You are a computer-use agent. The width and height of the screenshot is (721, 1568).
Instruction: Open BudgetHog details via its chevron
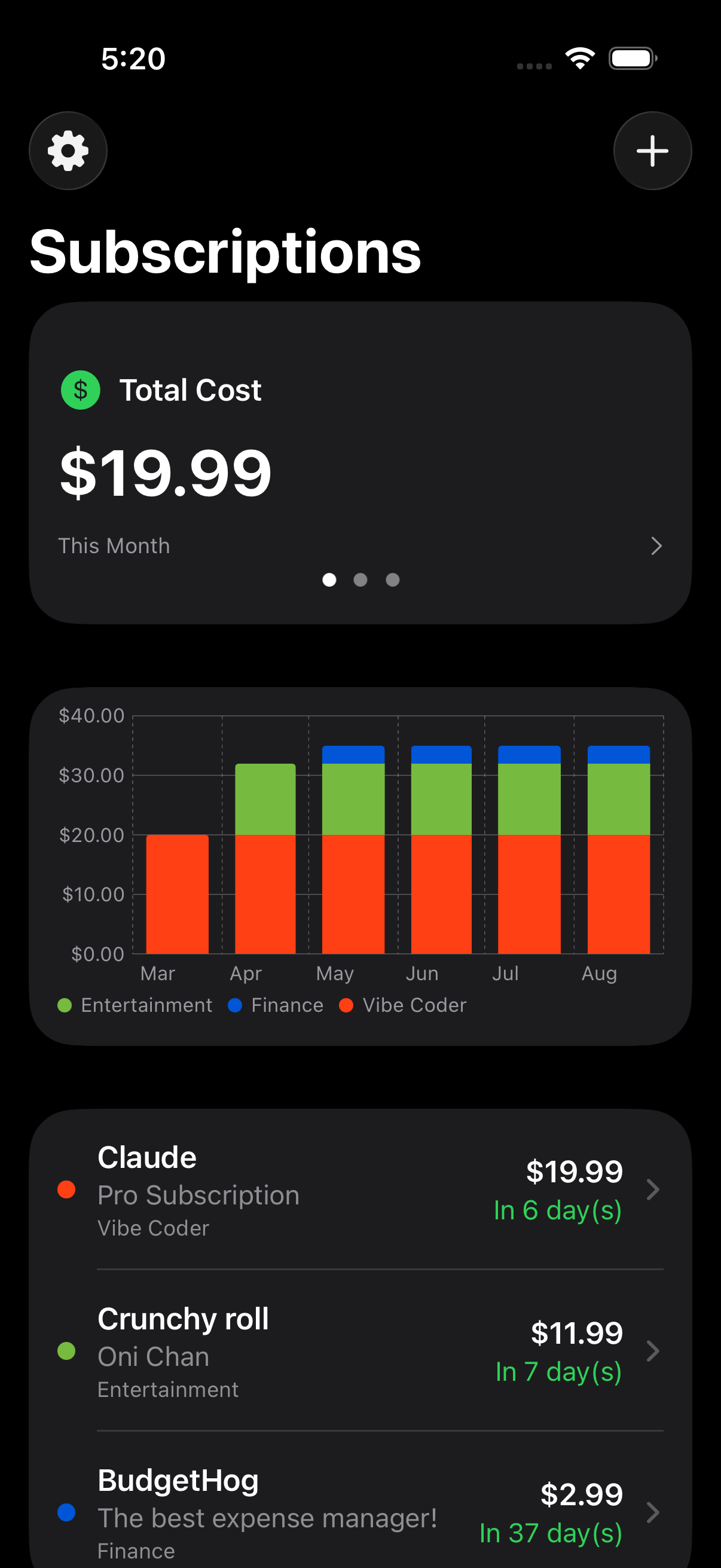pyautogui.click(x=653, y=1512)
